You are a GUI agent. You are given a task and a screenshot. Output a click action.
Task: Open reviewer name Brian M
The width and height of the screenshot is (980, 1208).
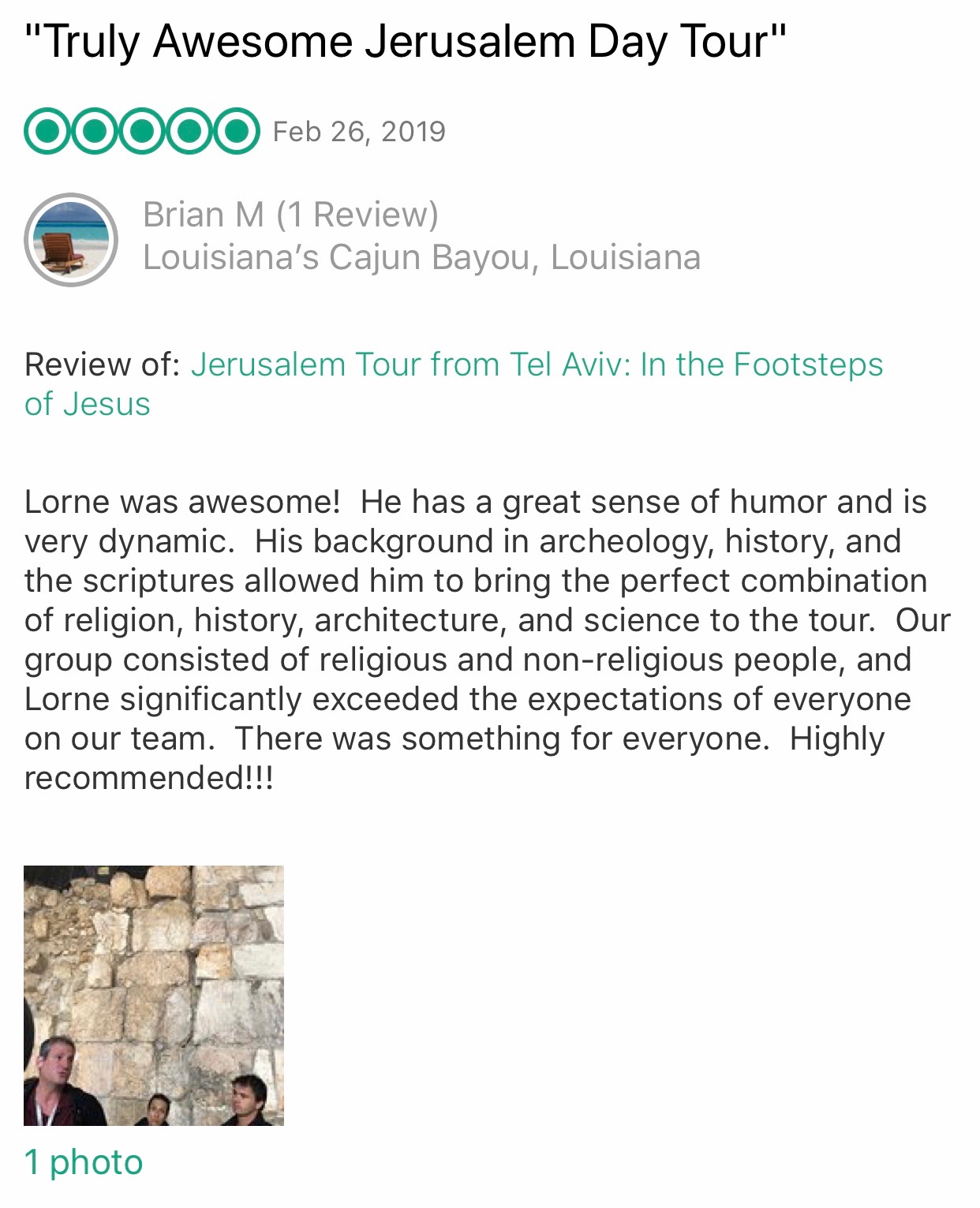coord(203,215)
